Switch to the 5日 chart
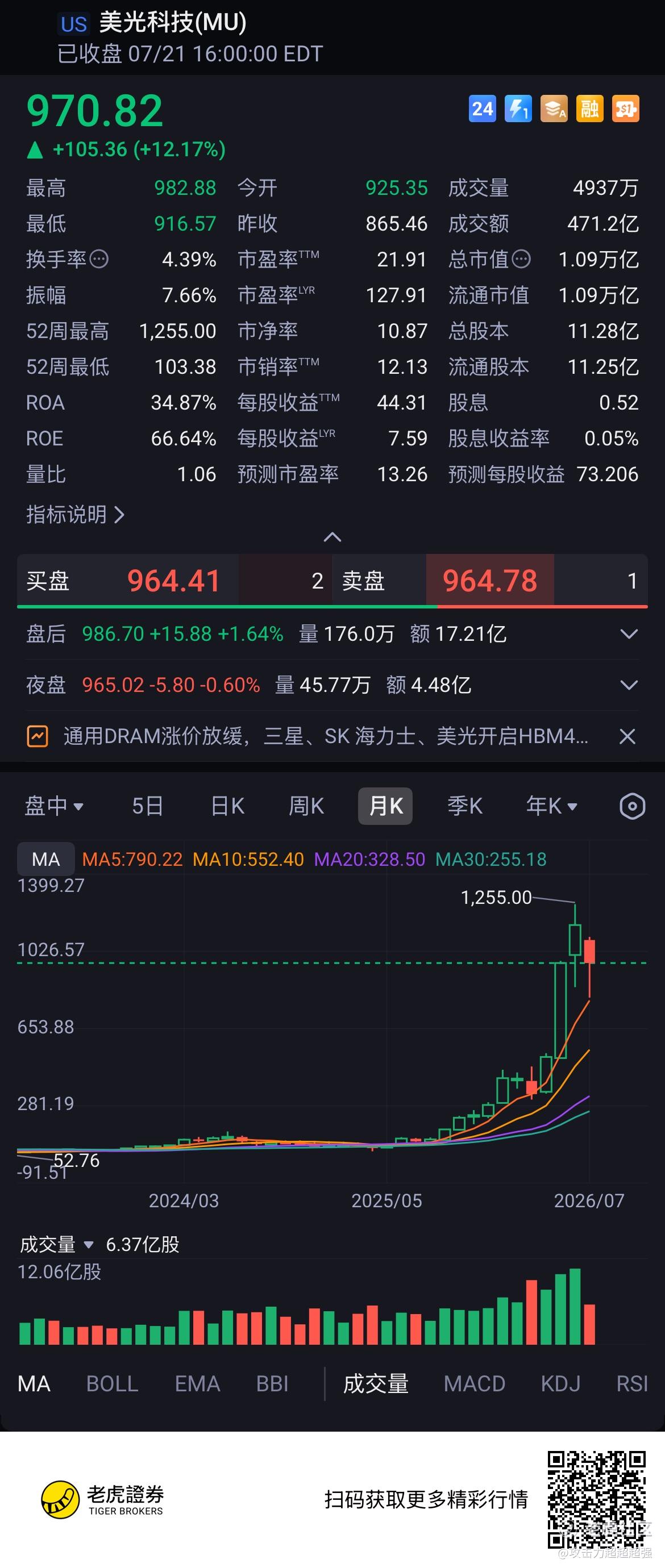This screenshot has width=665, height=1568. pyautogui.click(x=147, y=806)
